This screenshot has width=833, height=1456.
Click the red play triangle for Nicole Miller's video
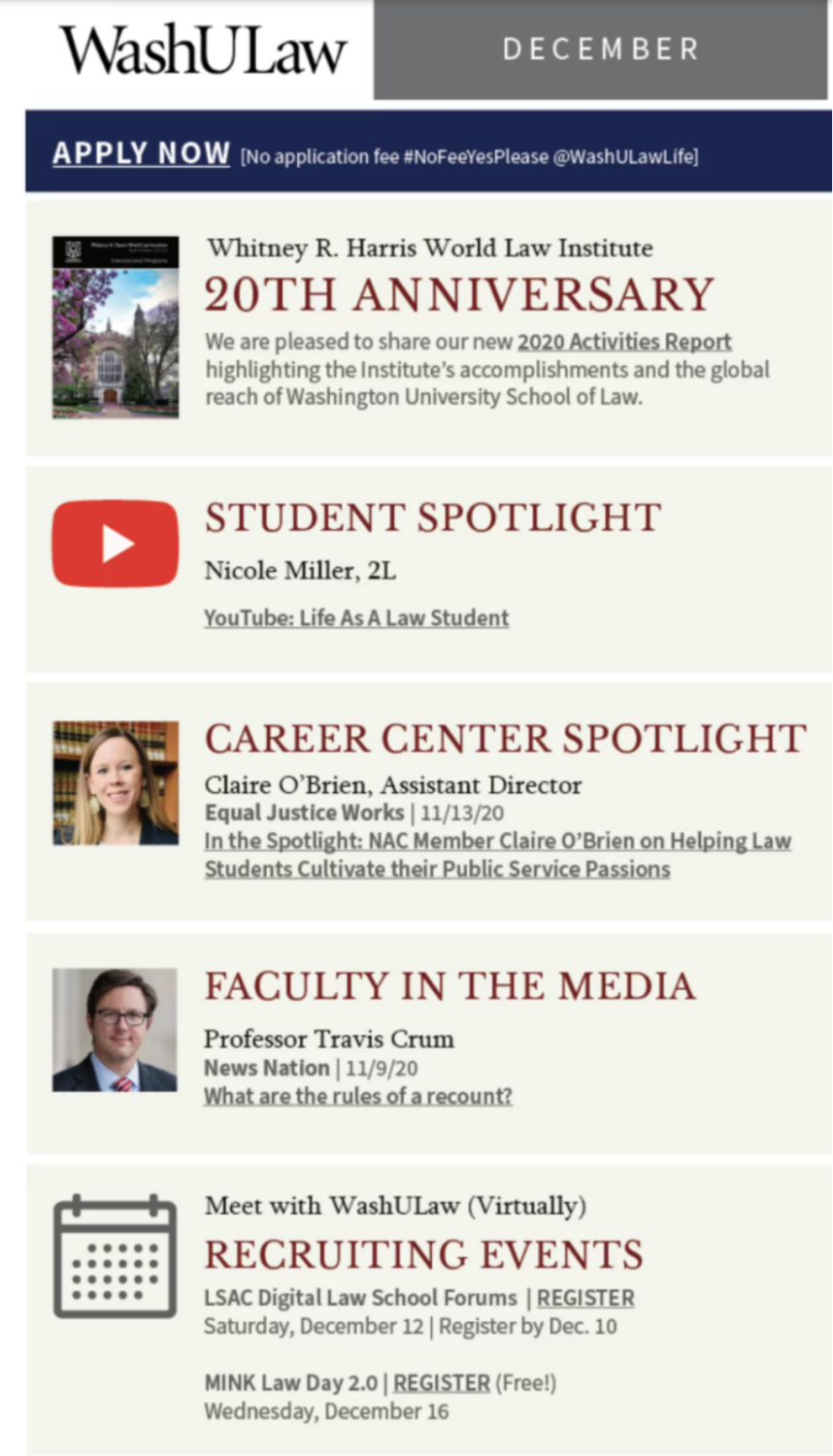click(115, 543)
